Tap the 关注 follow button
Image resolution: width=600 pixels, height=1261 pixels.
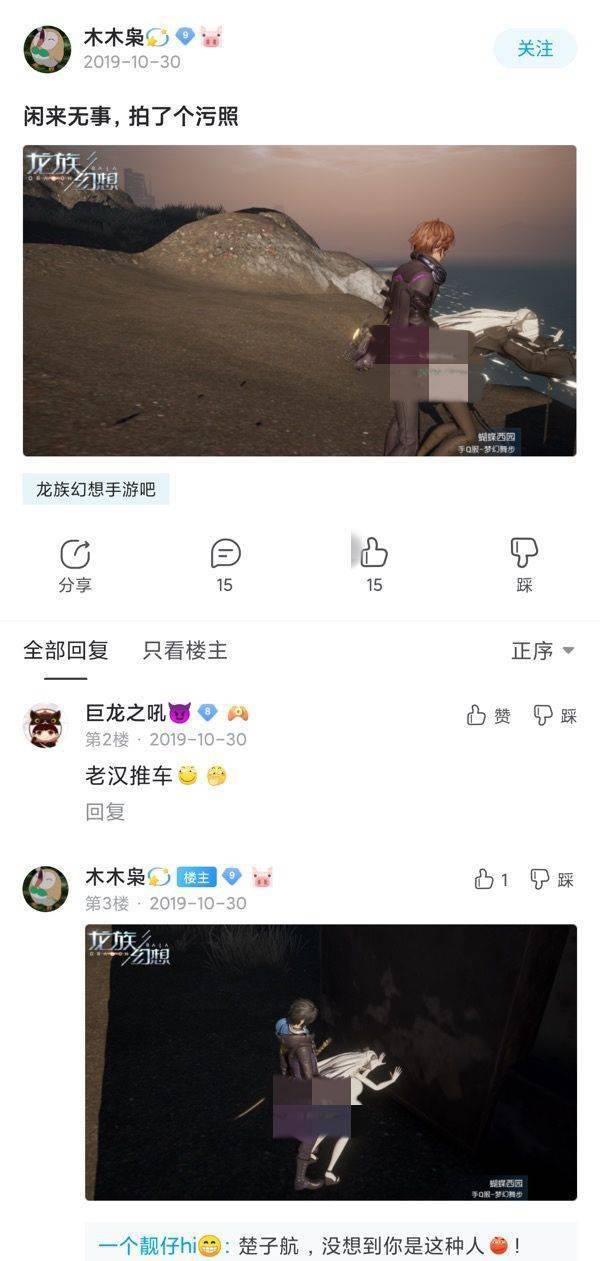535,49
